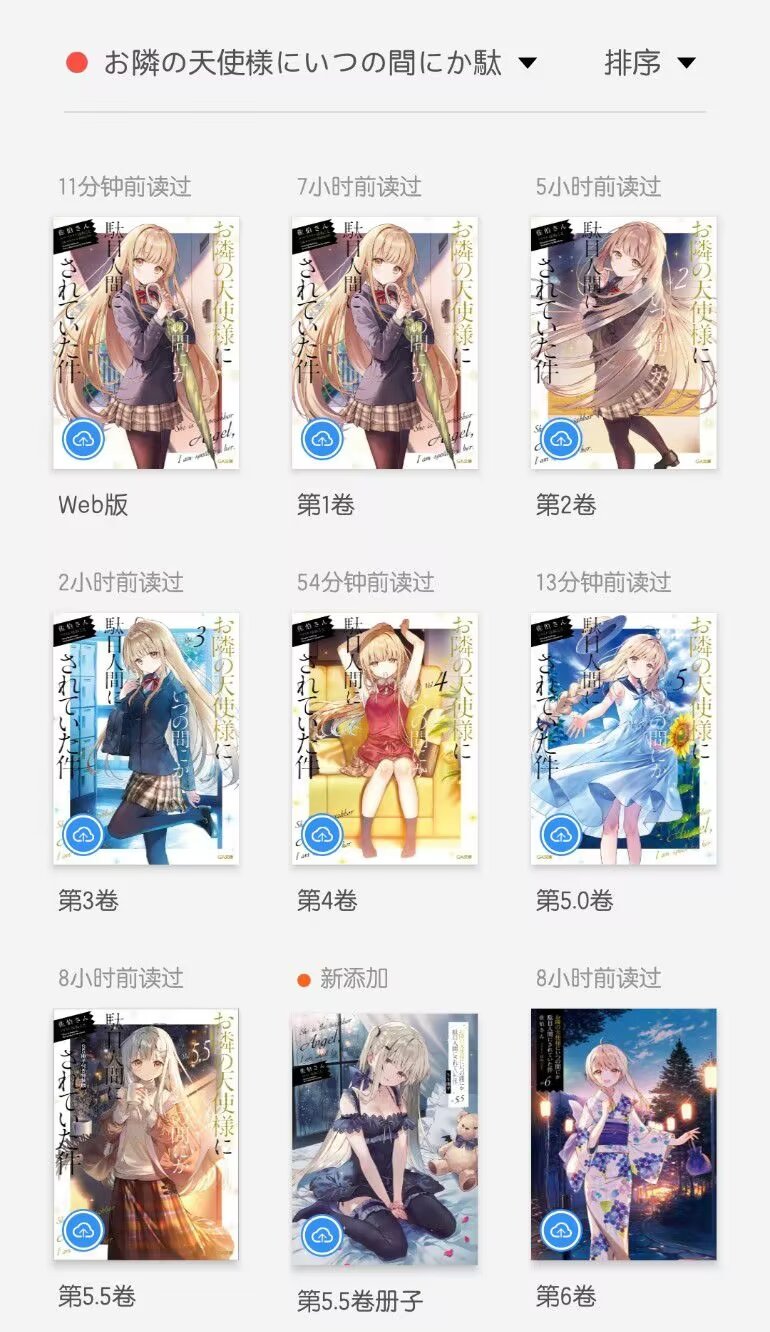
Task: Upload 第2卷 with its cloud icon
Action: [561, 438]
